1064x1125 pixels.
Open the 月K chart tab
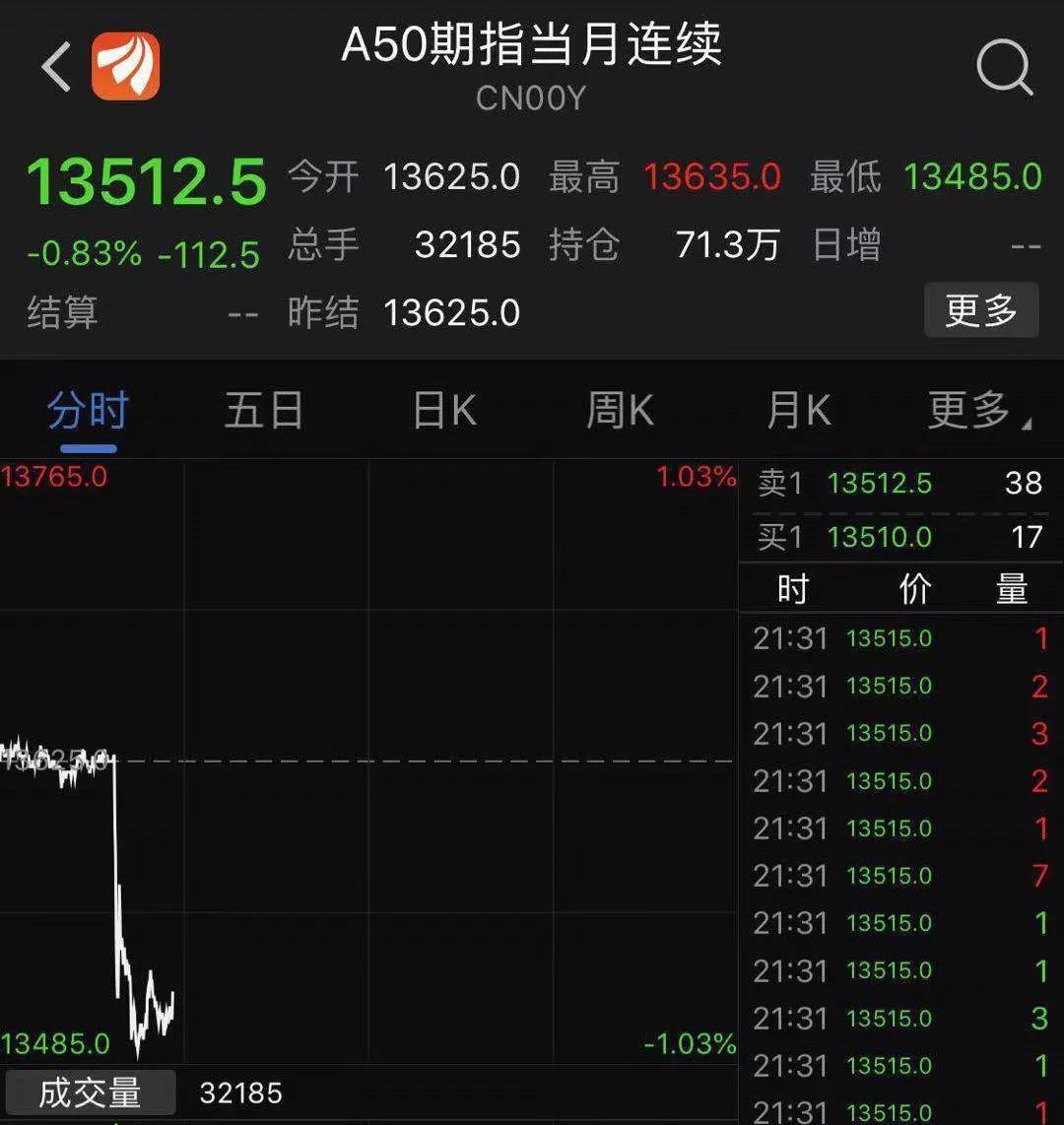click(798, 410)
